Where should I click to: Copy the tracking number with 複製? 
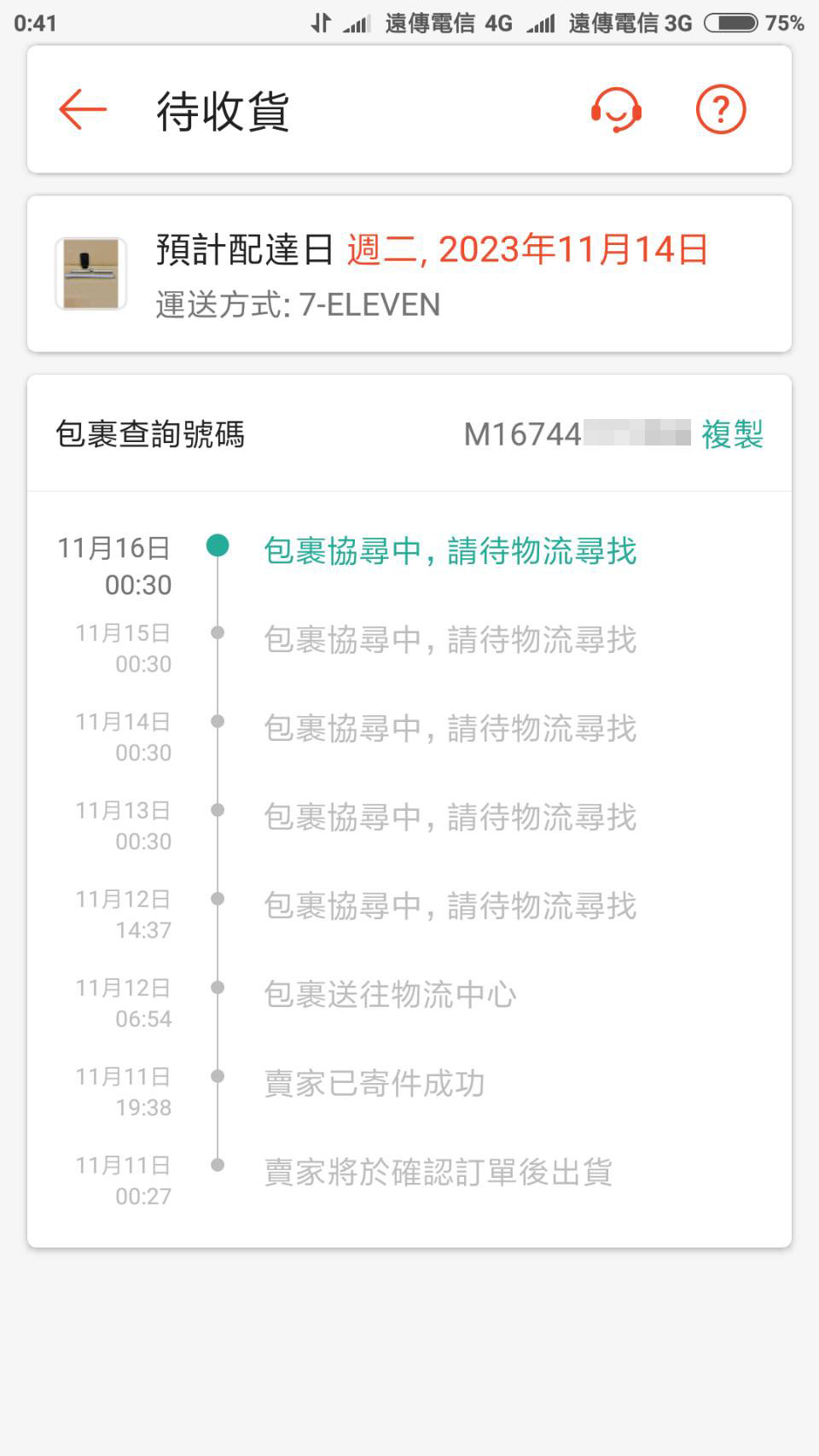(x=732, y=434)
